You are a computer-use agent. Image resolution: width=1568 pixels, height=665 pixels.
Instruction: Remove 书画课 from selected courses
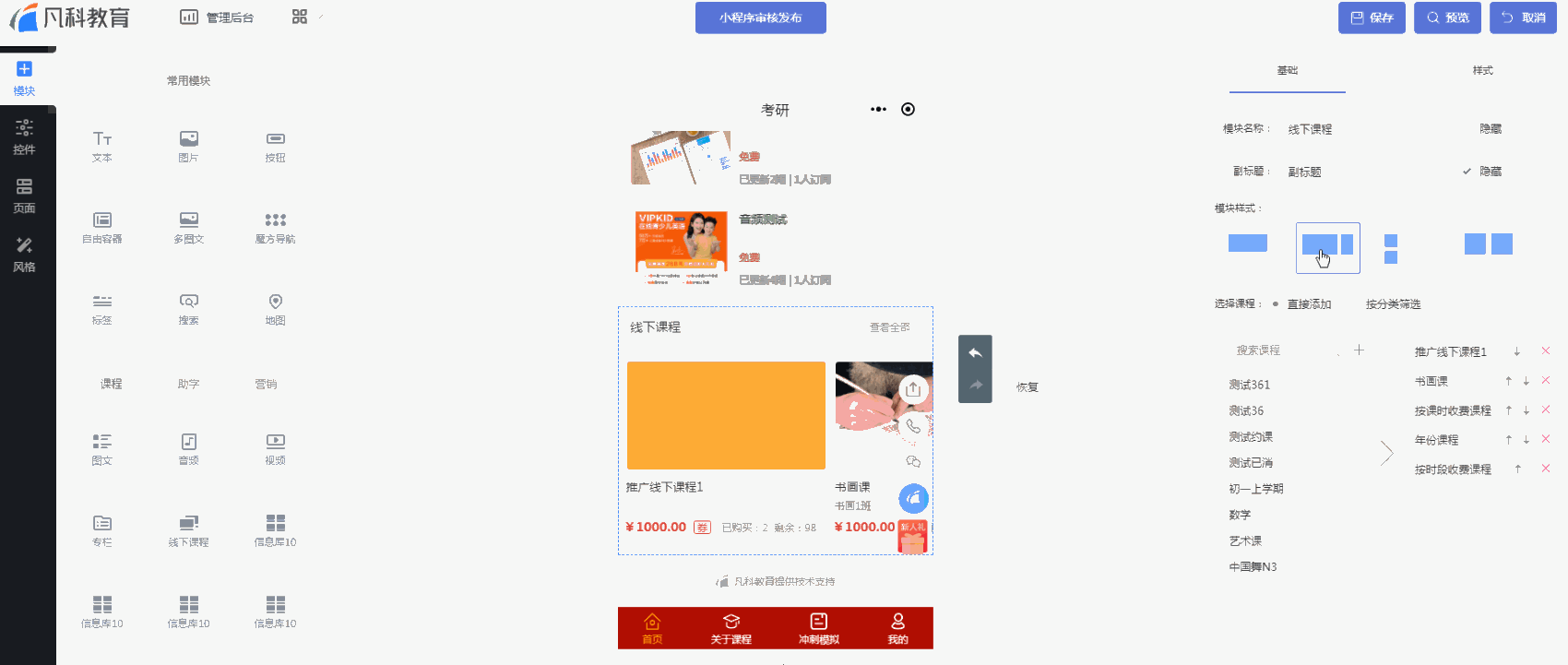click(1546, 380)
